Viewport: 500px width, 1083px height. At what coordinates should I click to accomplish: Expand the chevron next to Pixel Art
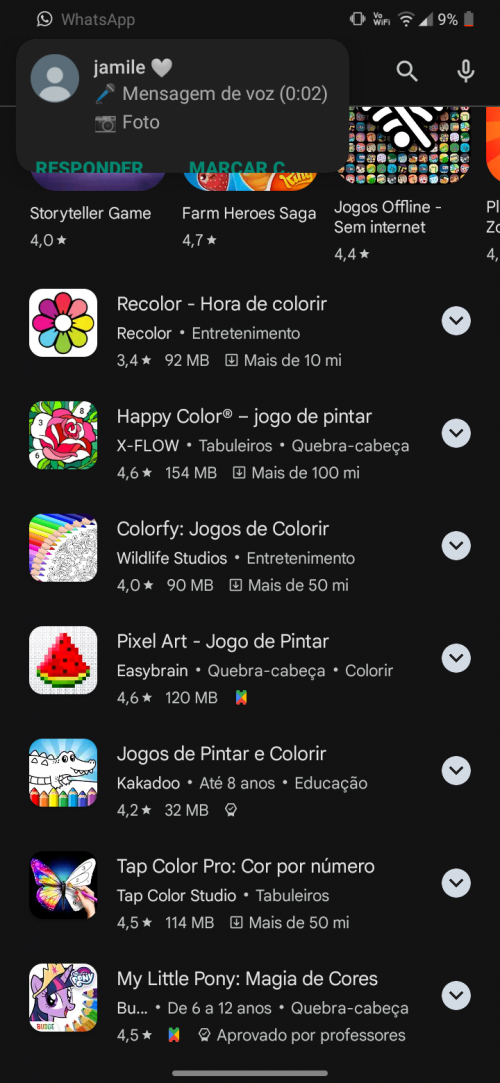coord(456,658)
